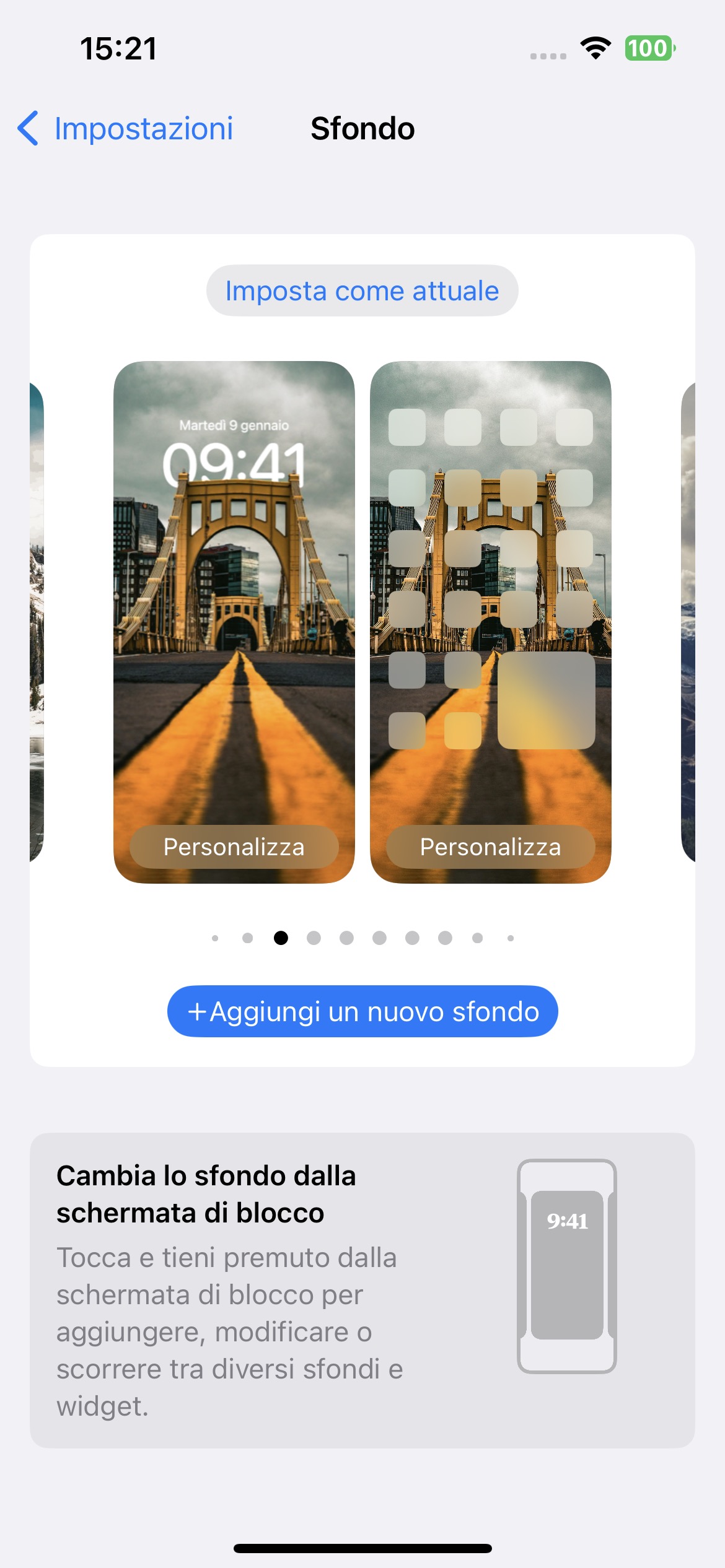
Task: Customize the lock screen with Personalizza
Action: (234, 847)
